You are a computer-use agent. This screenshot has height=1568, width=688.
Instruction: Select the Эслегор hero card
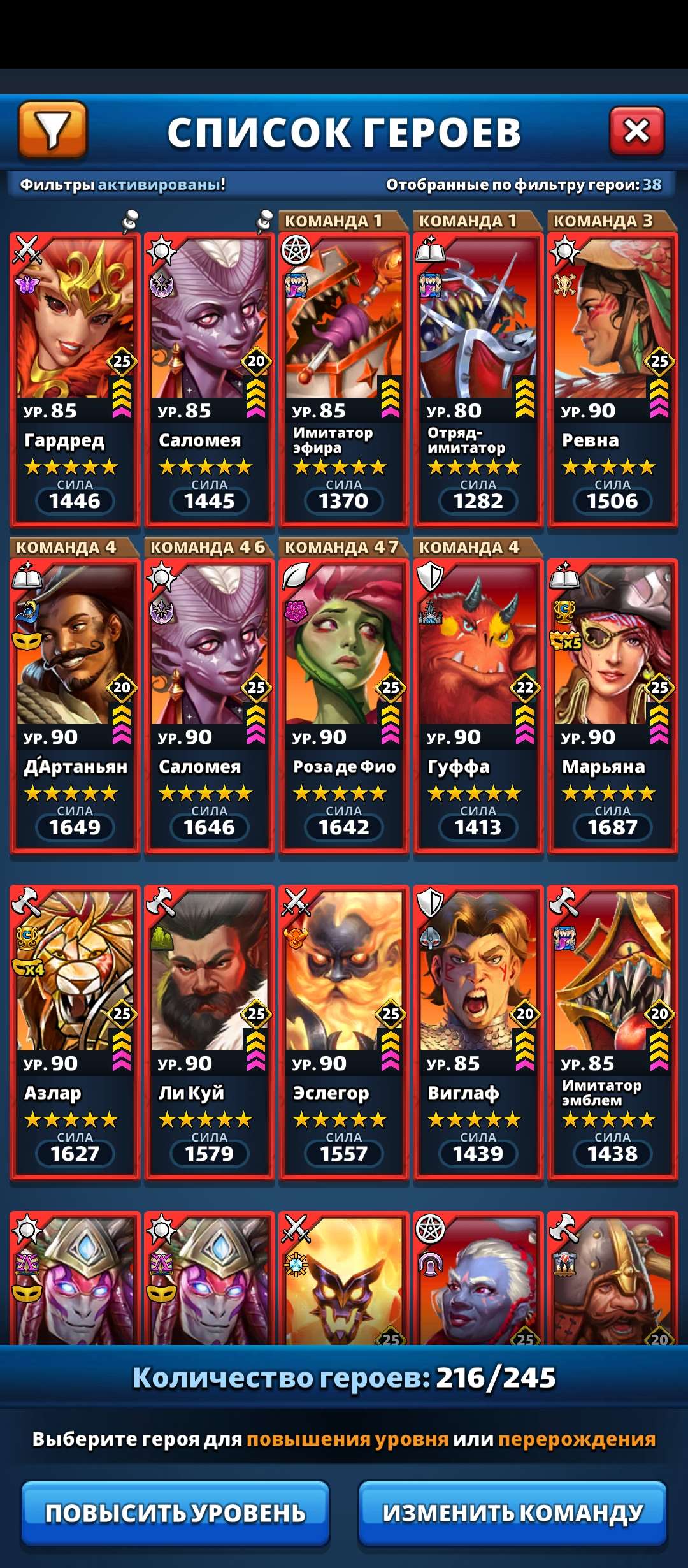click(x=343, y=1032)
